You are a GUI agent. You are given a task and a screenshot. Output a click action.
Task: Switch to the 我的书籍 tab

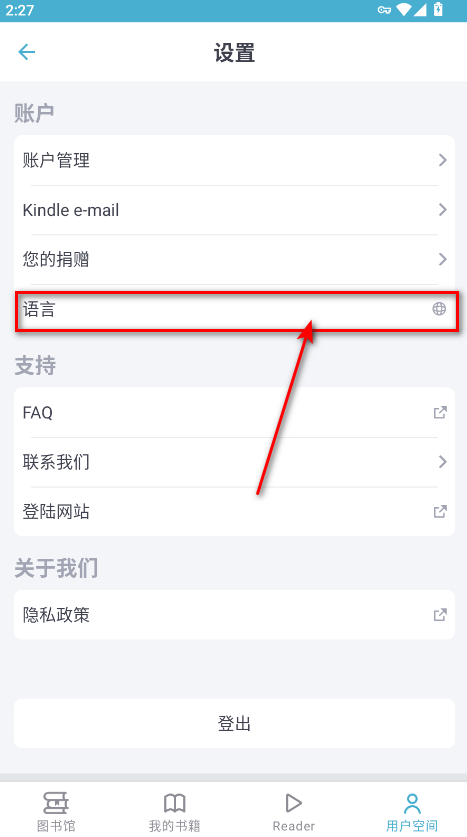pos(175,811)
